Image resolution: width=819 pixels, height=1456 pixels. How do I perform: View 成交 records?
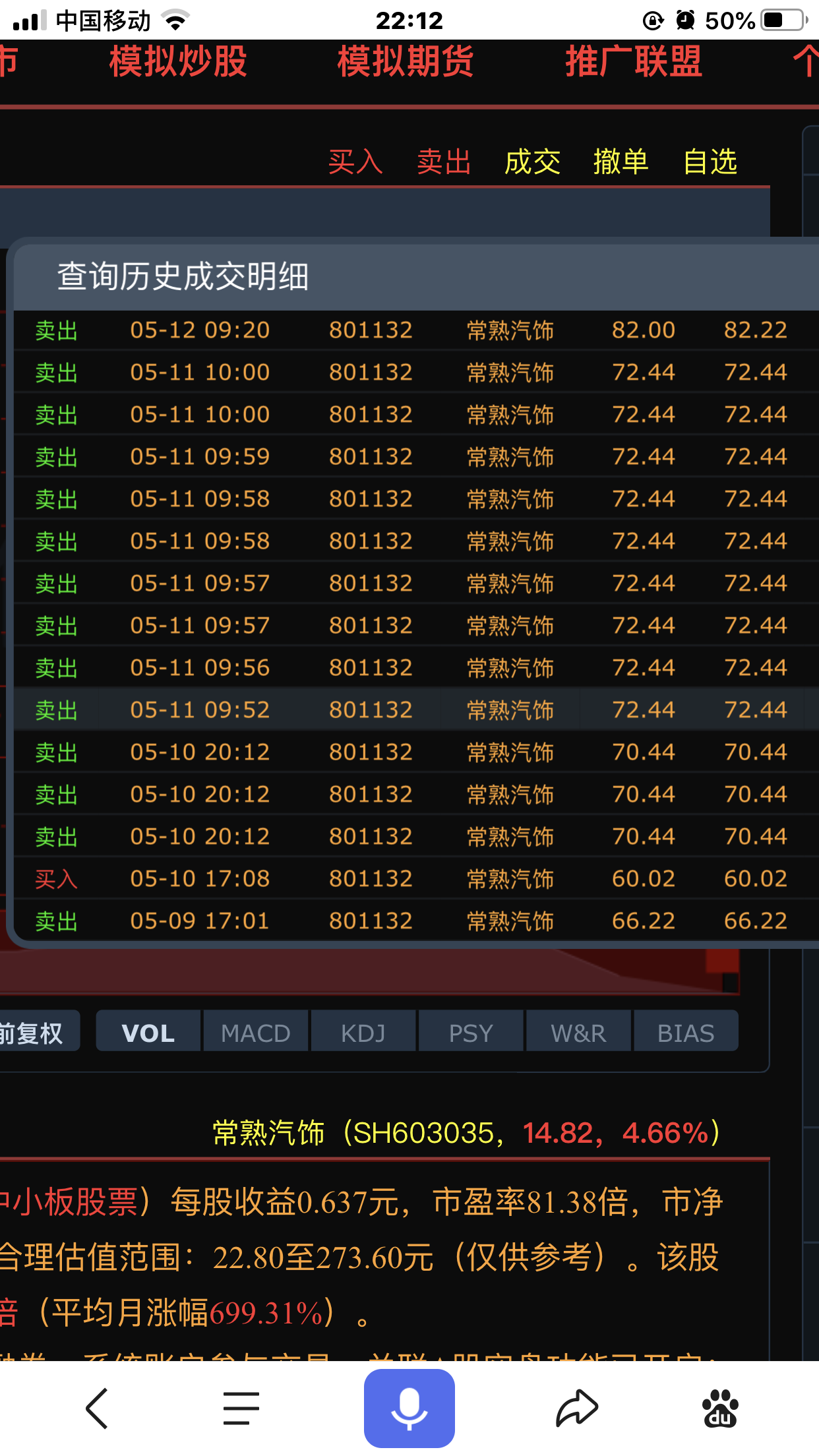click(532, 162)
